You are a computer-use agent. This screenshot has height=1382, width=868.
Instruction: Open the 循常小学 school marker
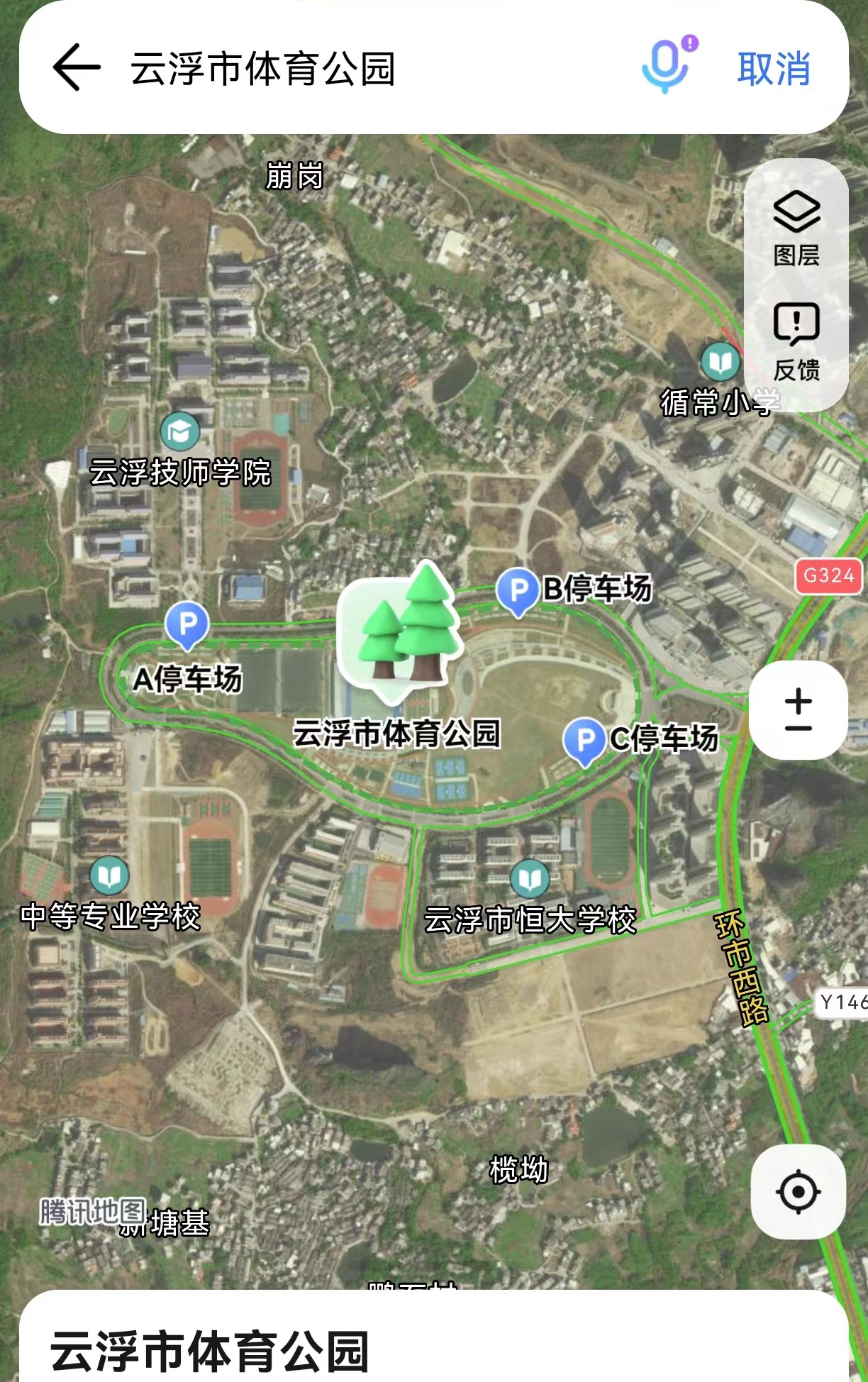[720, 362]
